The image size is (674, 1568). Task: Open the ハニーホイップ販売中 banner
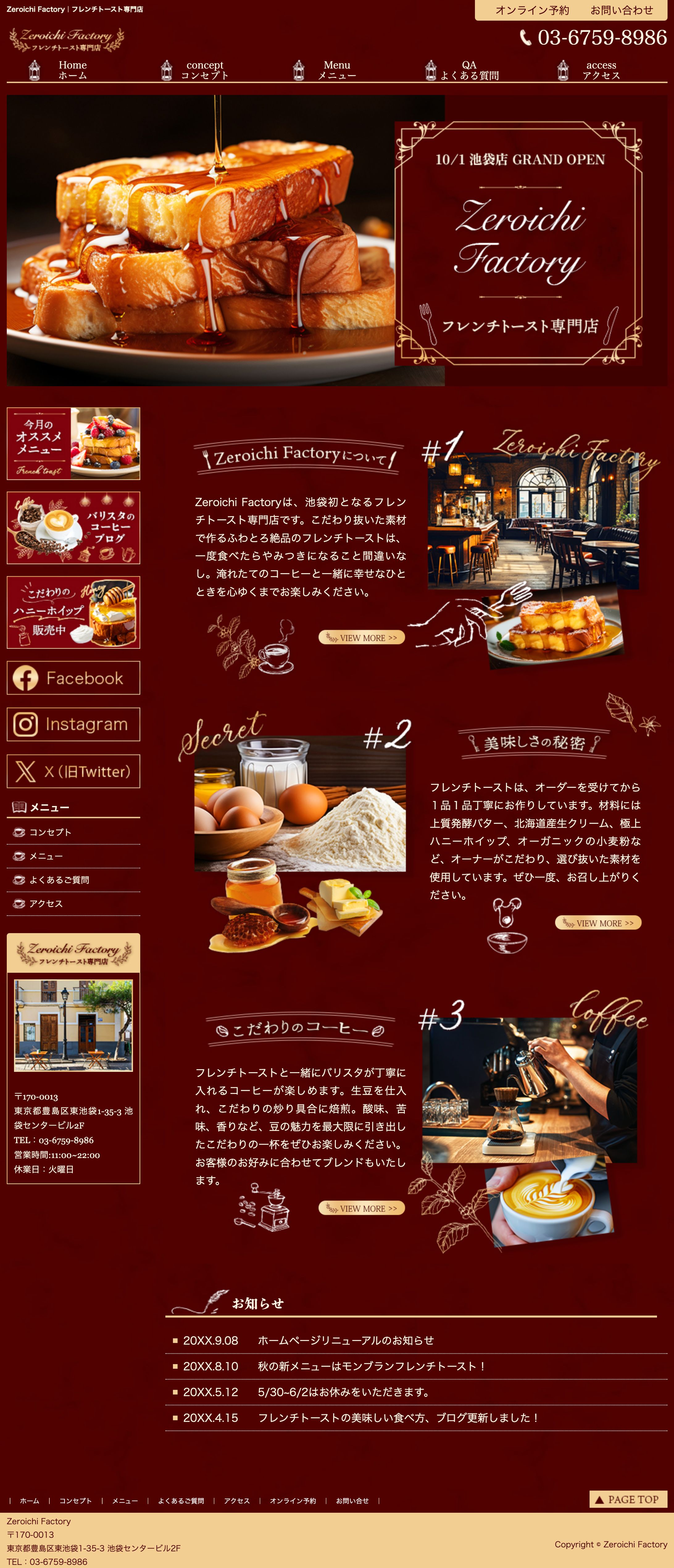(x=73, y=612)
